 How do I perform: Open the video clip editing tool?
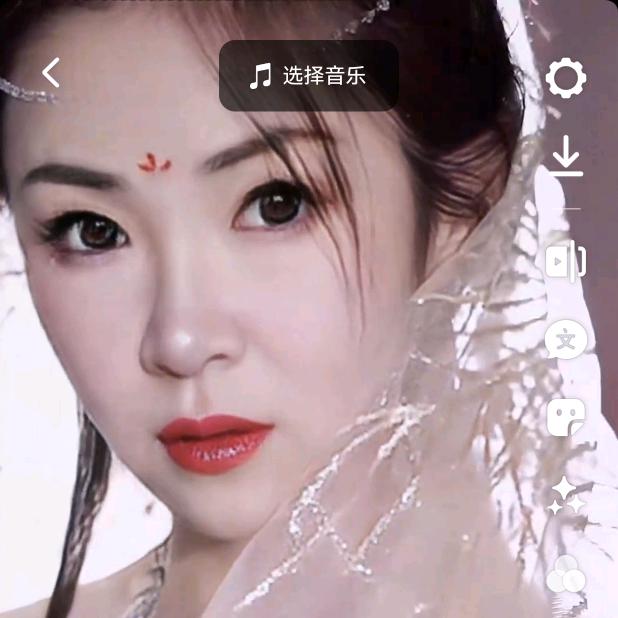click(x=566, y=261)
